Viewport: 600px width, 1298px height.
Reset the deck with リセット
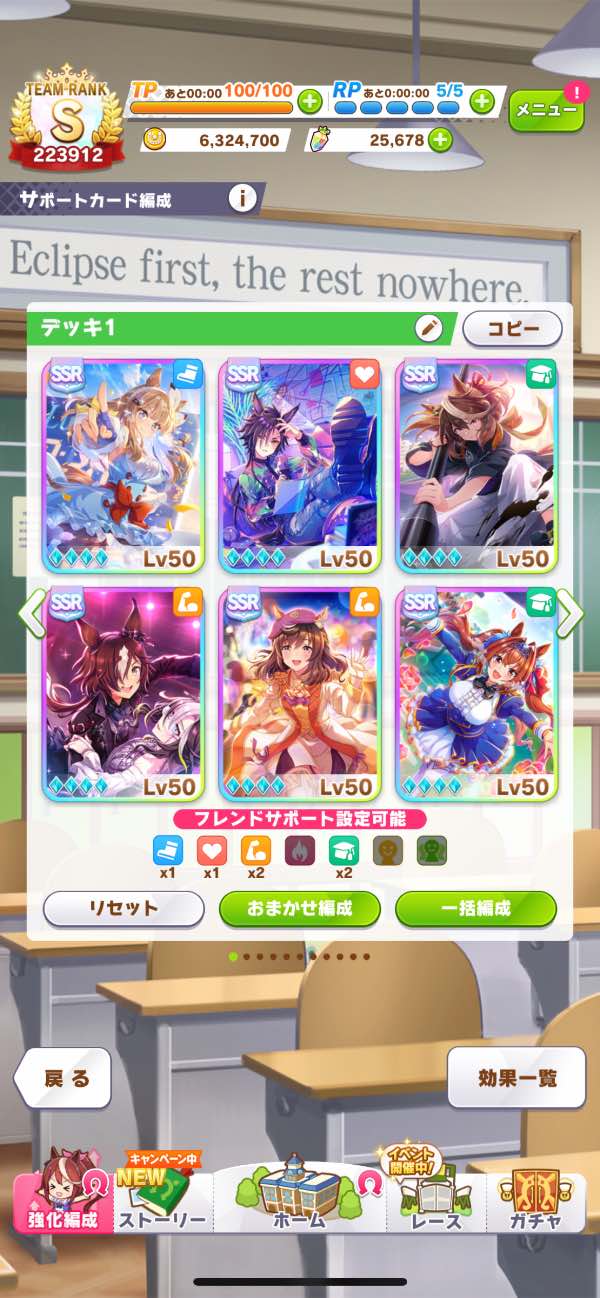123,909
